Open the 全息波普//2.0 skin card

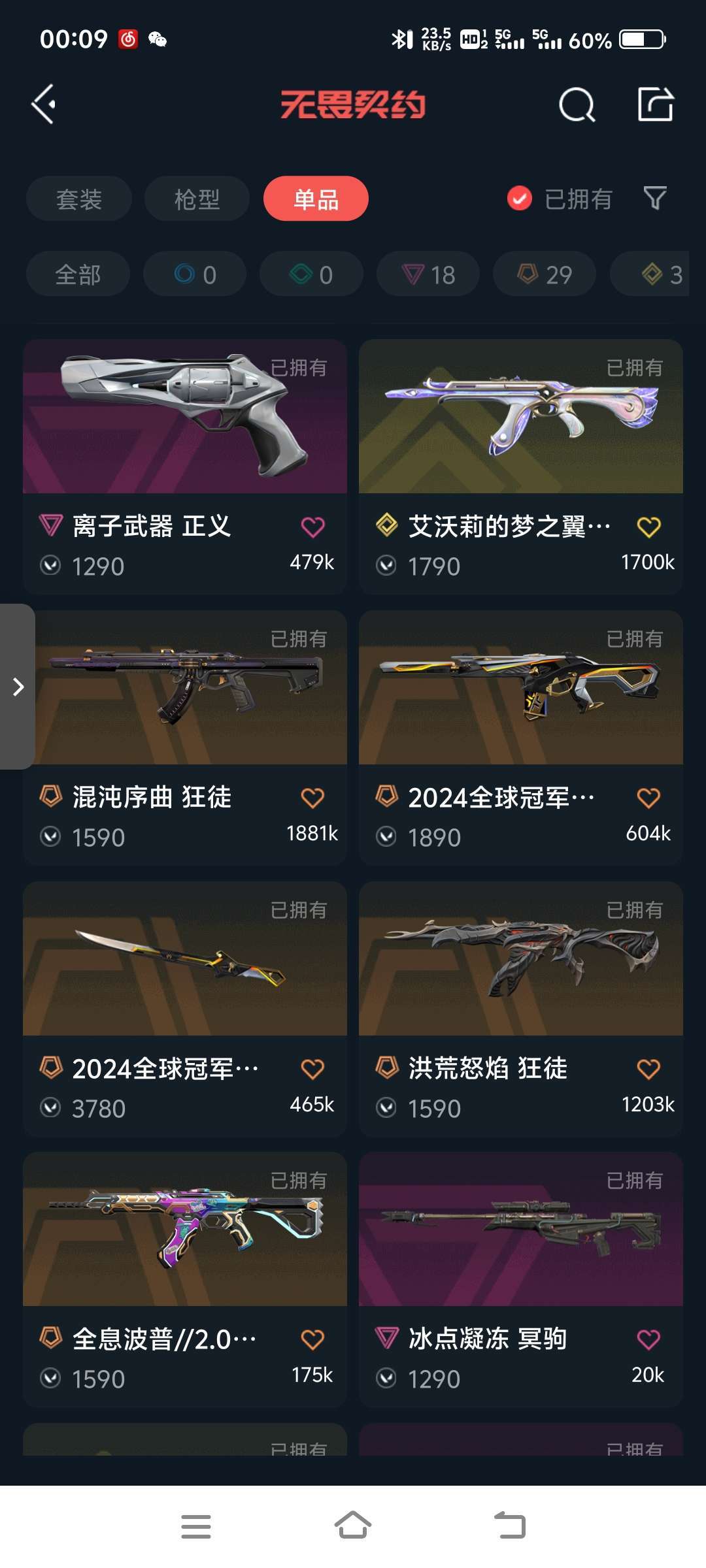click(x=185, y=1279)
